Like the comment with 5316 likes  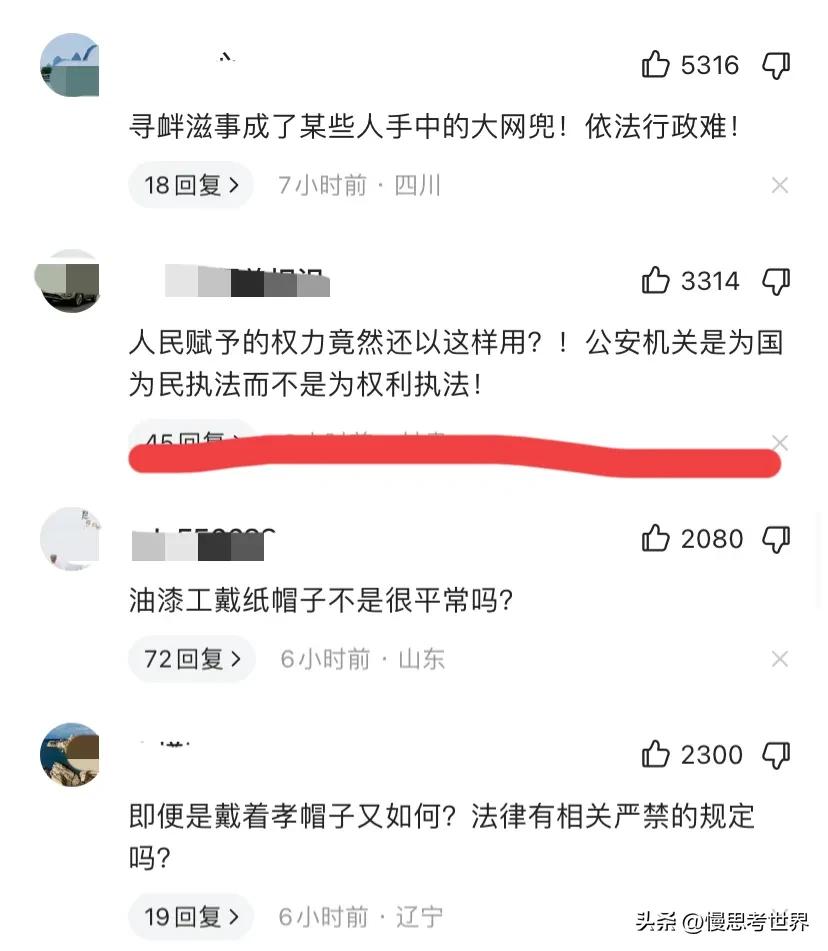[x=657, y=65]
